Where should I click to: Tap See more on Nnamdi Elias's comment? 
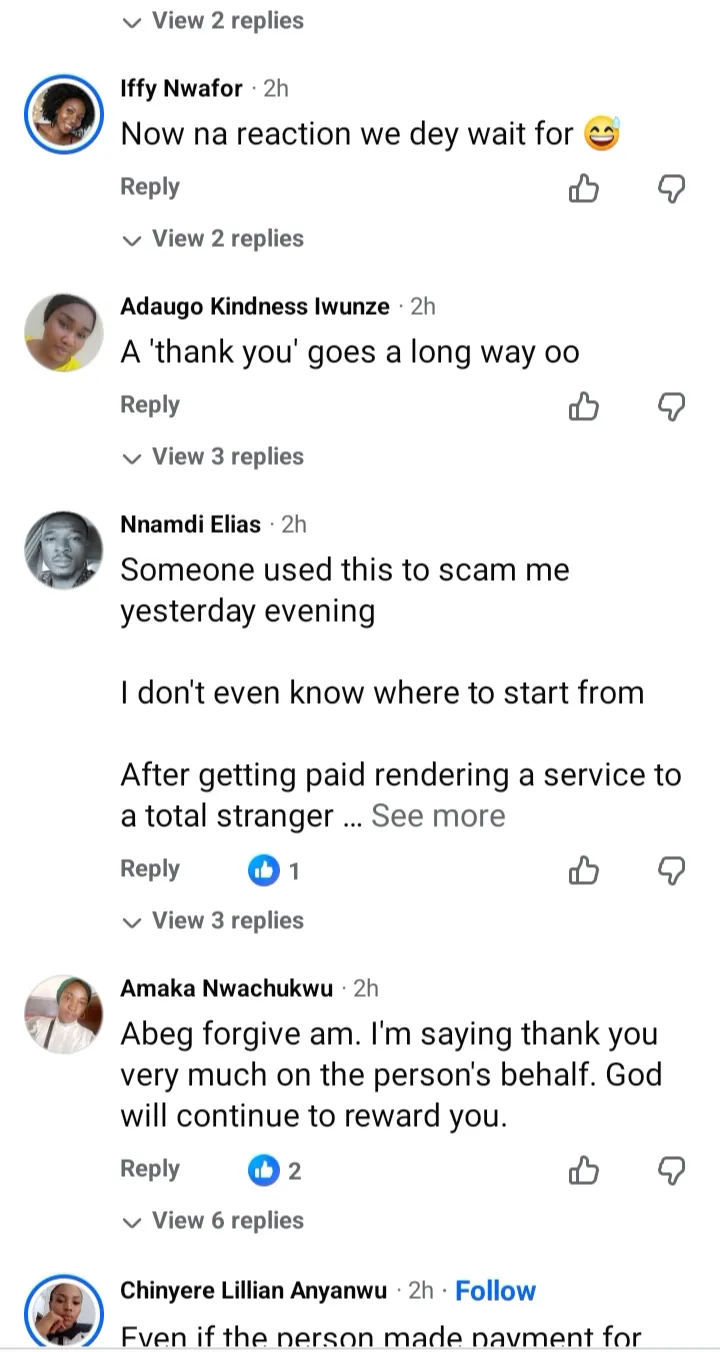[438, 816]
